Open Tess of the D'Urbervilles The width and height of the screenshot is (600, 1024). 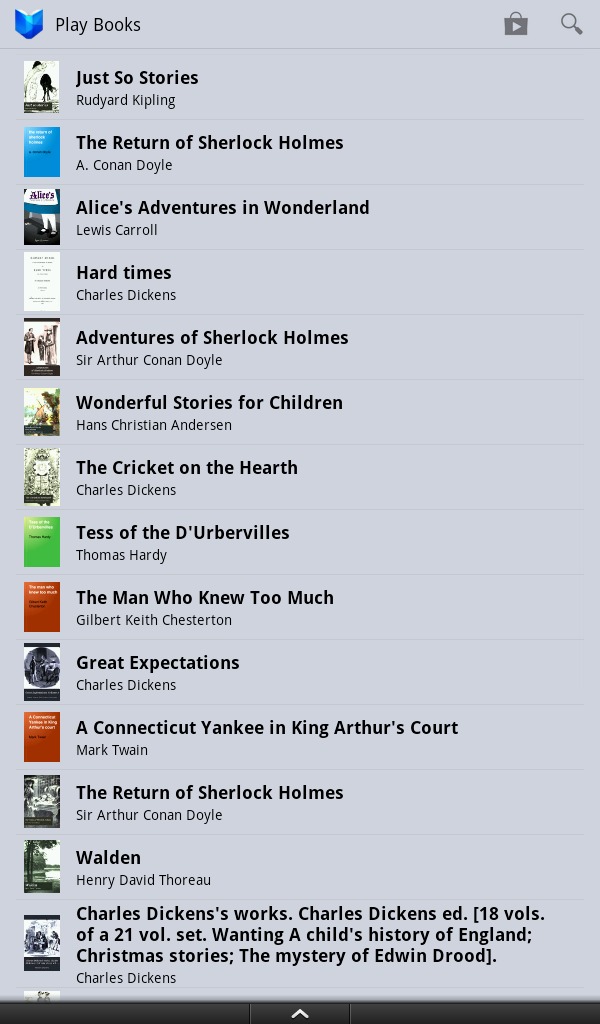(300, 542)
